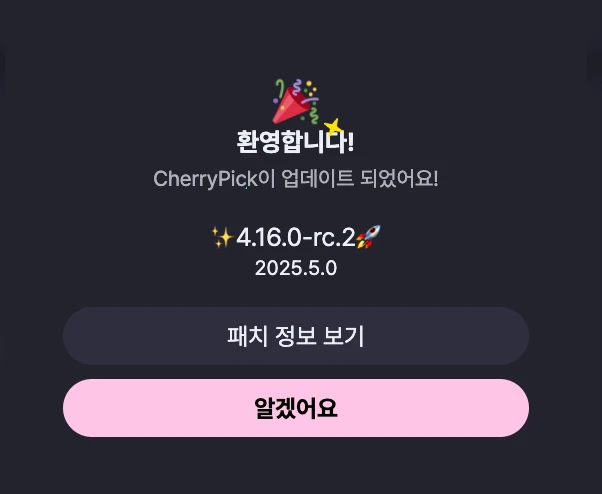Open 패치 정보 보기 patch notes
Viewport: 602px width, 494px height.
[295, 336]
